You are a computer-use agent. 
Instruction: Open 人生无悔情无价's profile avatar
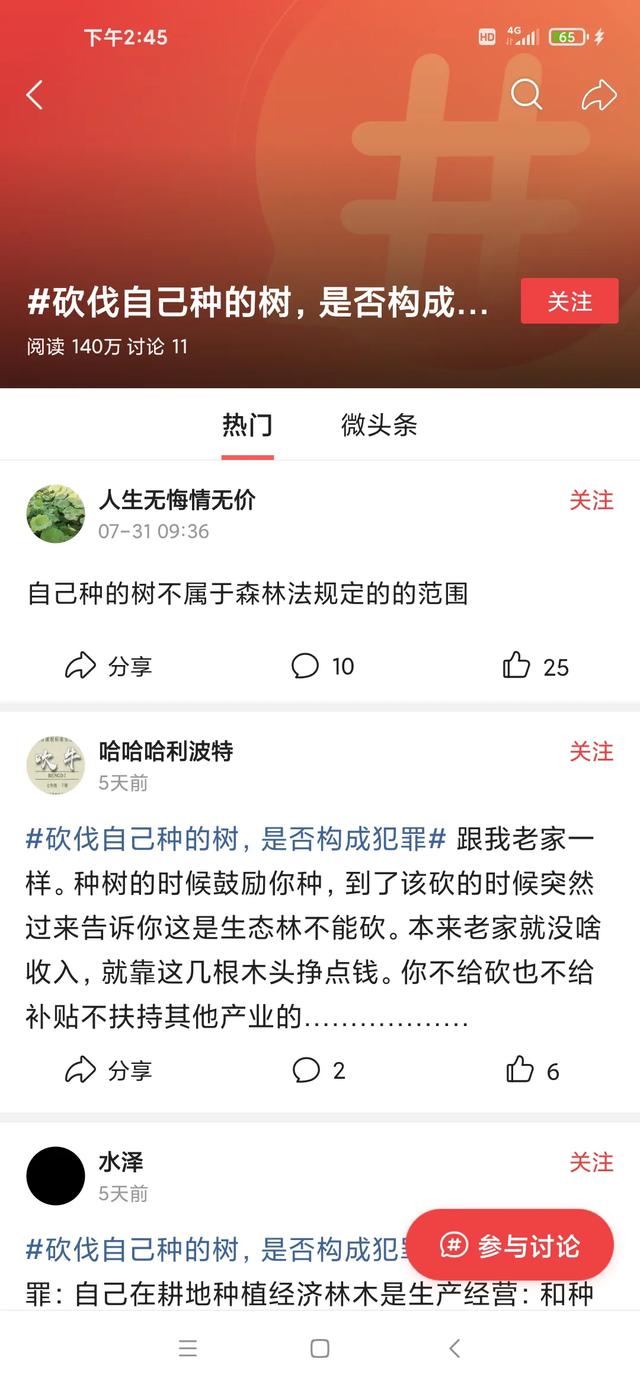(55, 513)
